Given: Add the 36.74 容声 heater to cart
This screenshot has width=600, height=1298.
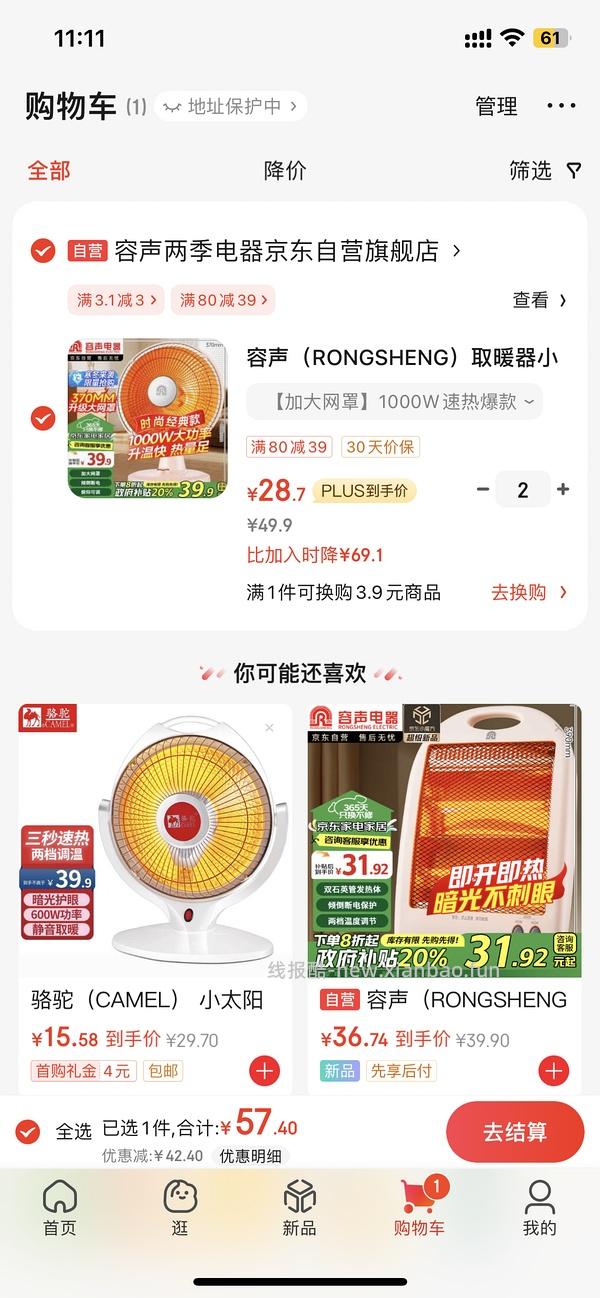Looking at the screenshot, I should pos(553,1071).
